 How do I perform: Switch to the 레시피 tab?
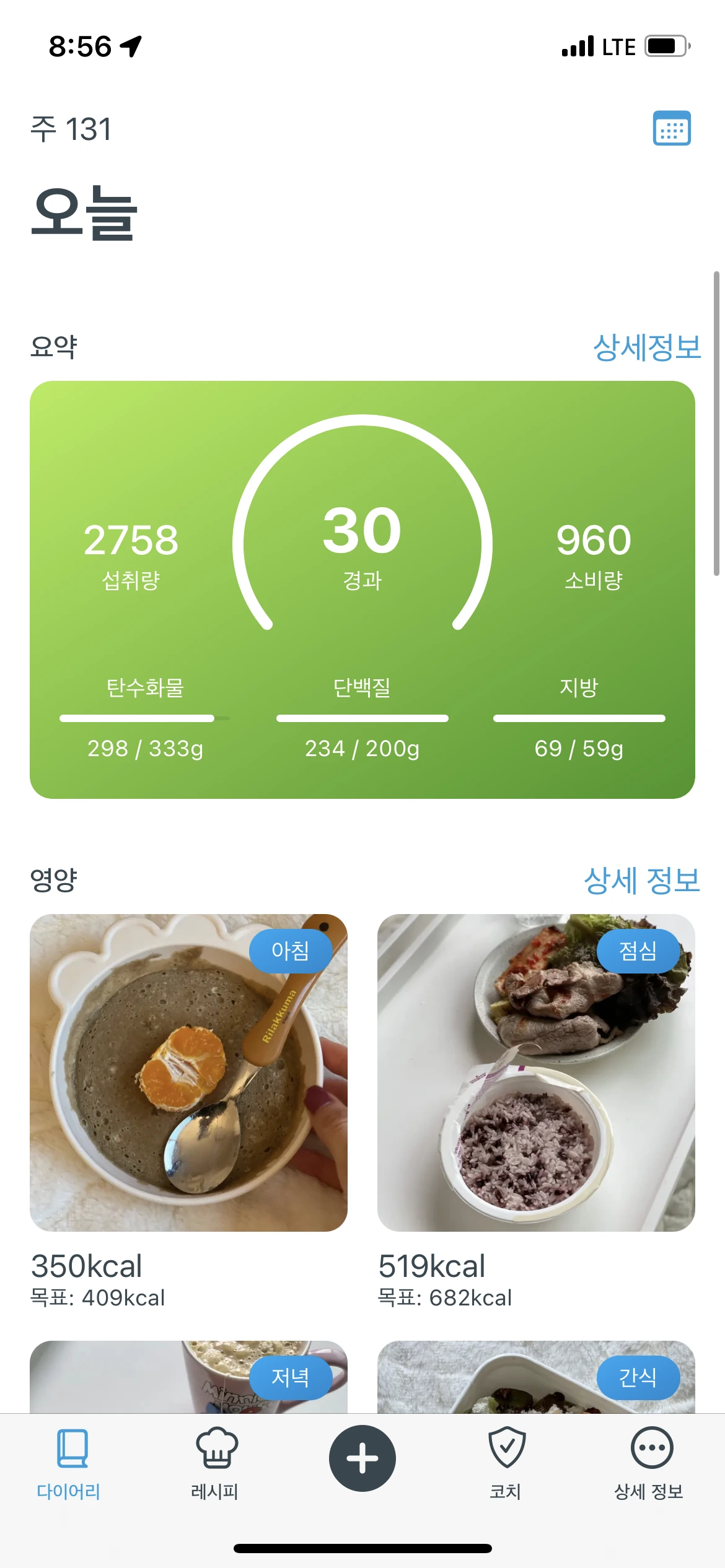tap(215, 1464)
